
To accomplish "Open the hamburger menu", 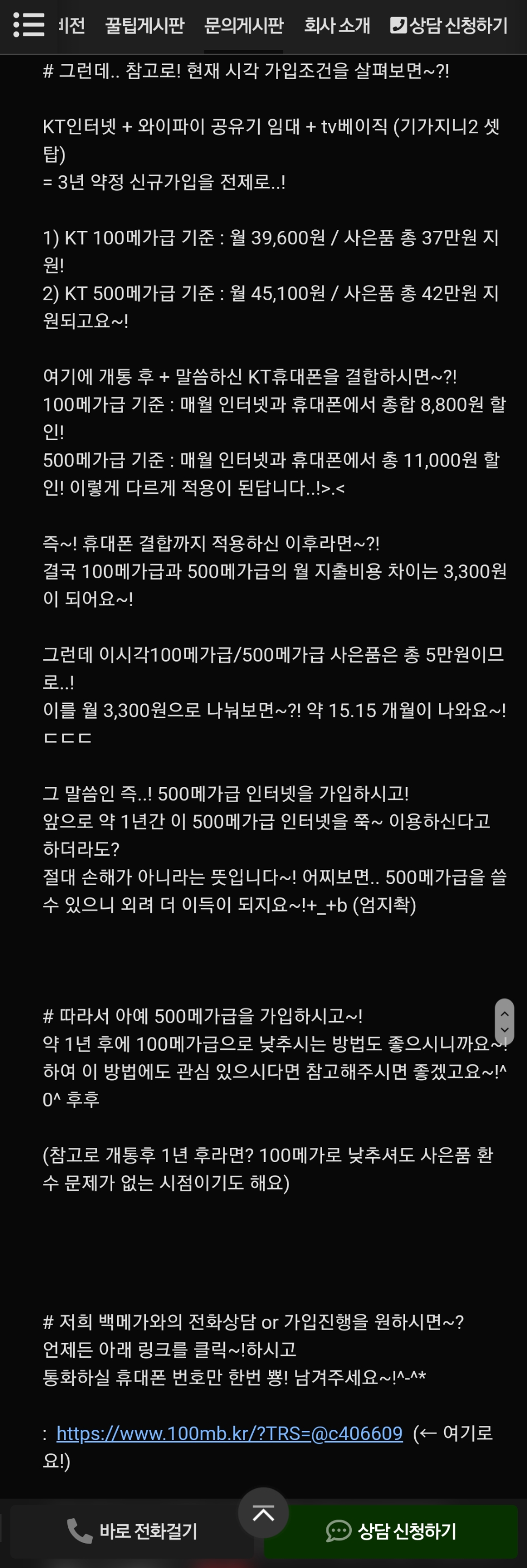I will [x=28, y=25].
